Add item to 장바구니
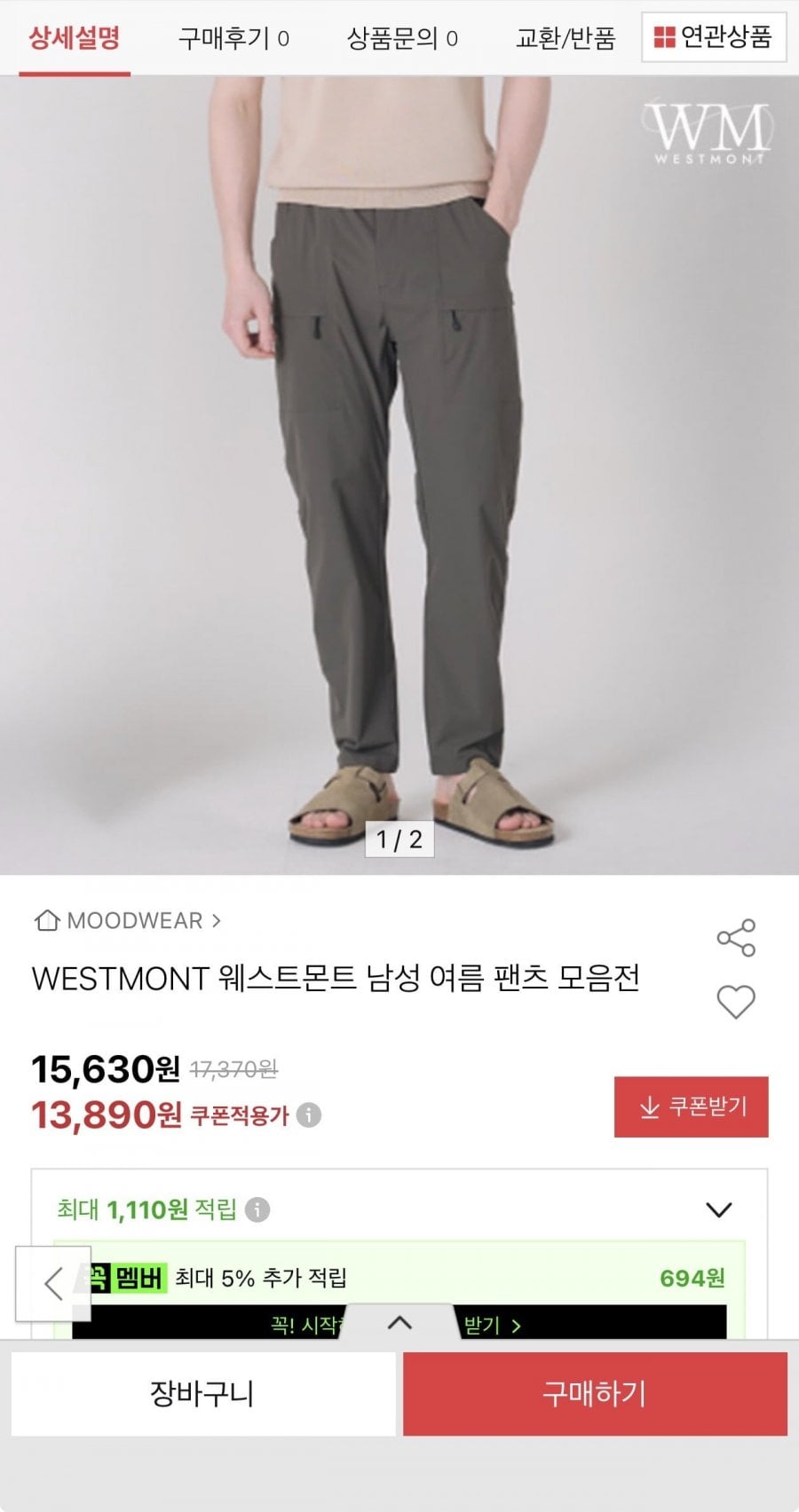This screenshot has height=1512, width=799. click(202, 1393)
